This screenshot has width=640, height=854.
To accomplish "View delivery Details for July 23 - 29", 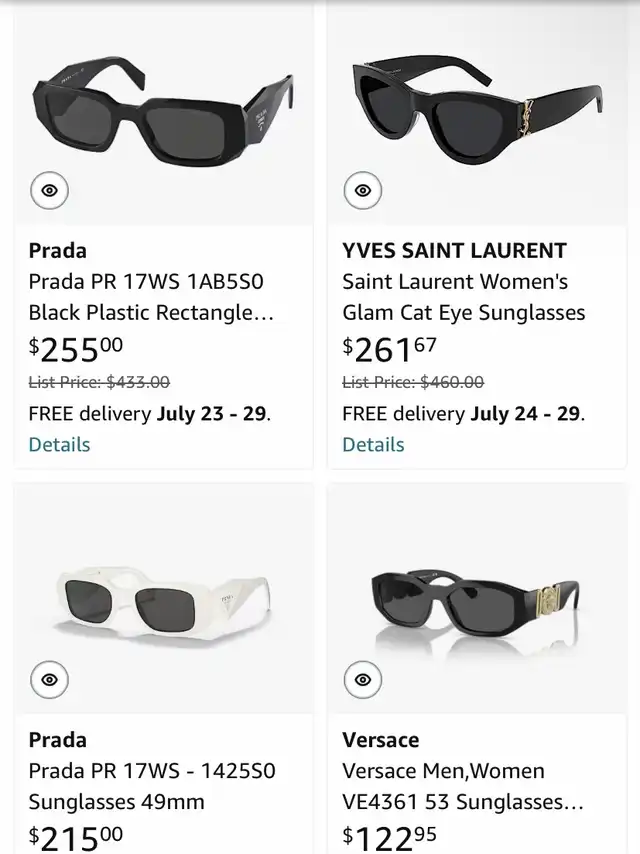I will pos(59,445).
